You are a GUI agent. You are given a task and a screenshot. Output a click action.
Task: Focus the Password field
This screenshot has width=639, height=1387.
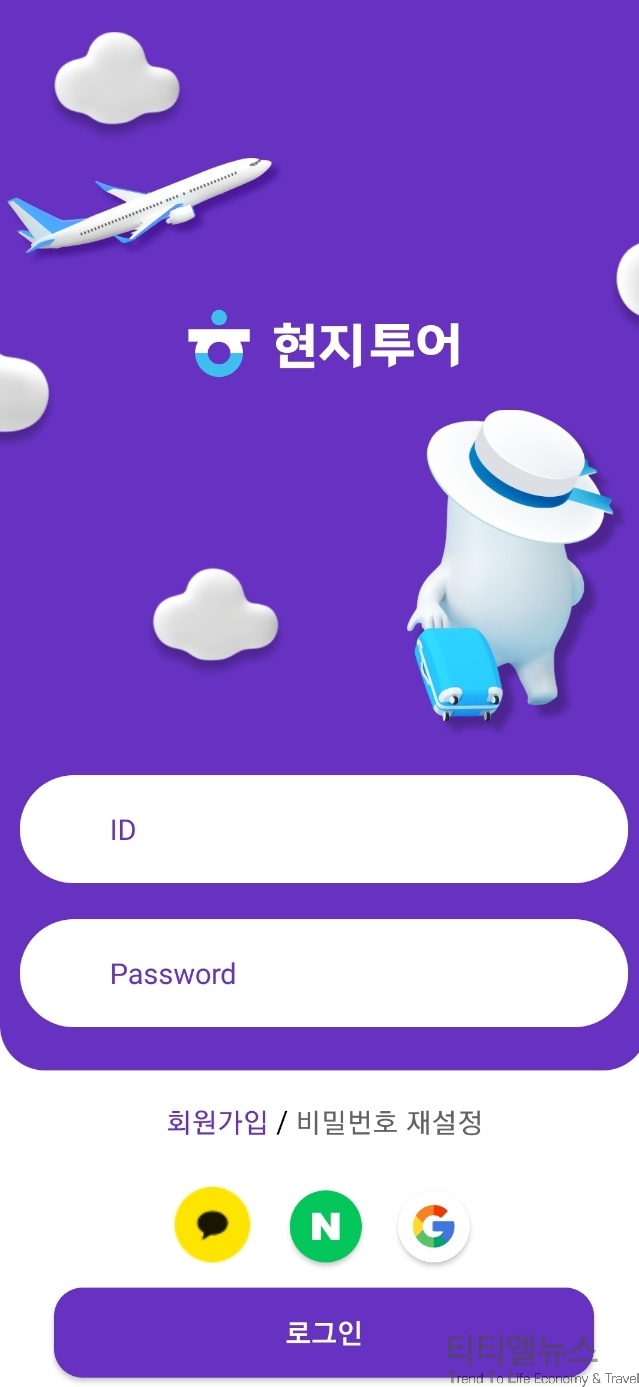pyautogui.click(x=323, y=973)
